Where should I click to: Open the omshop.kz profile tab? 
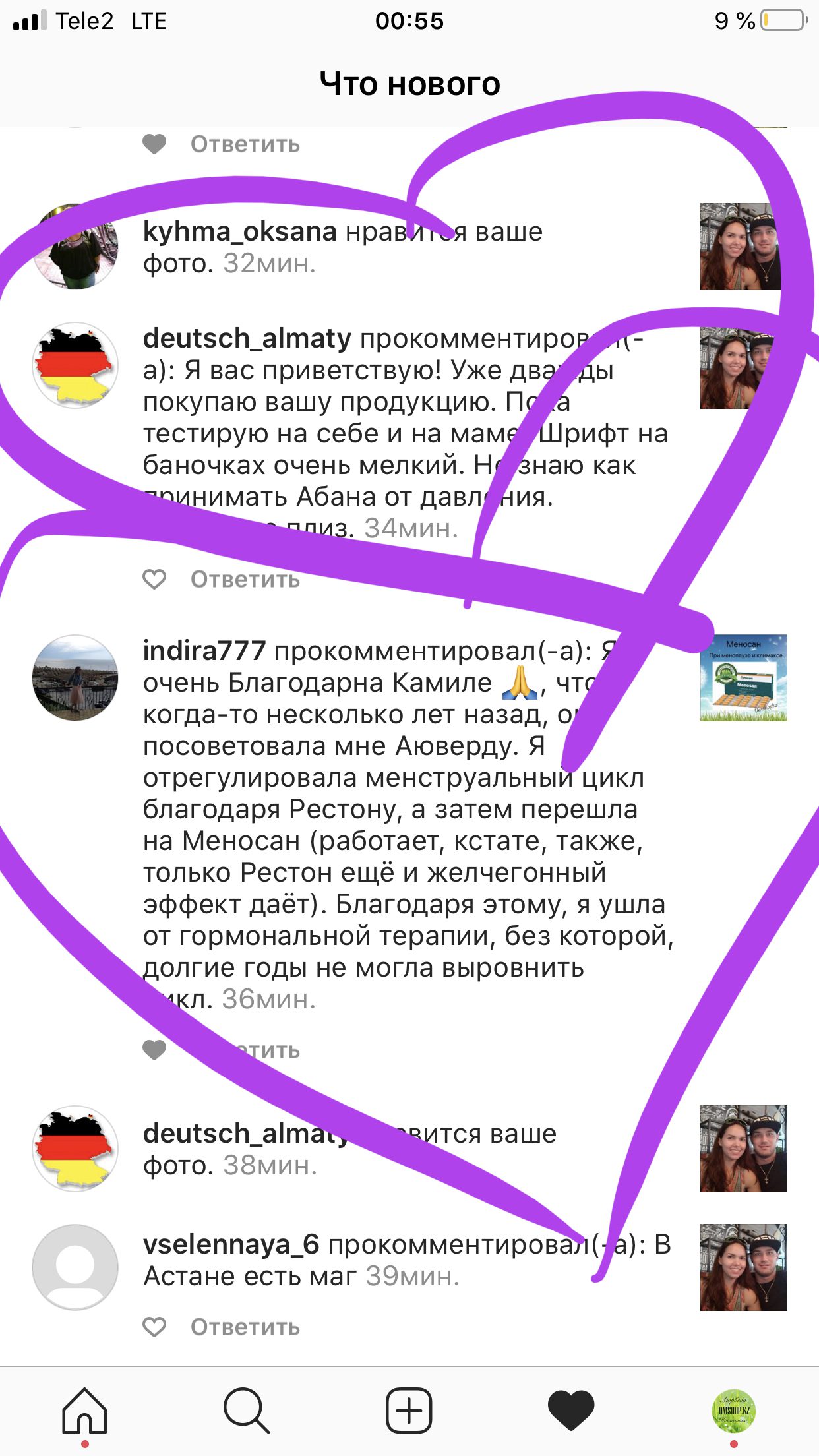[734, 1410]
